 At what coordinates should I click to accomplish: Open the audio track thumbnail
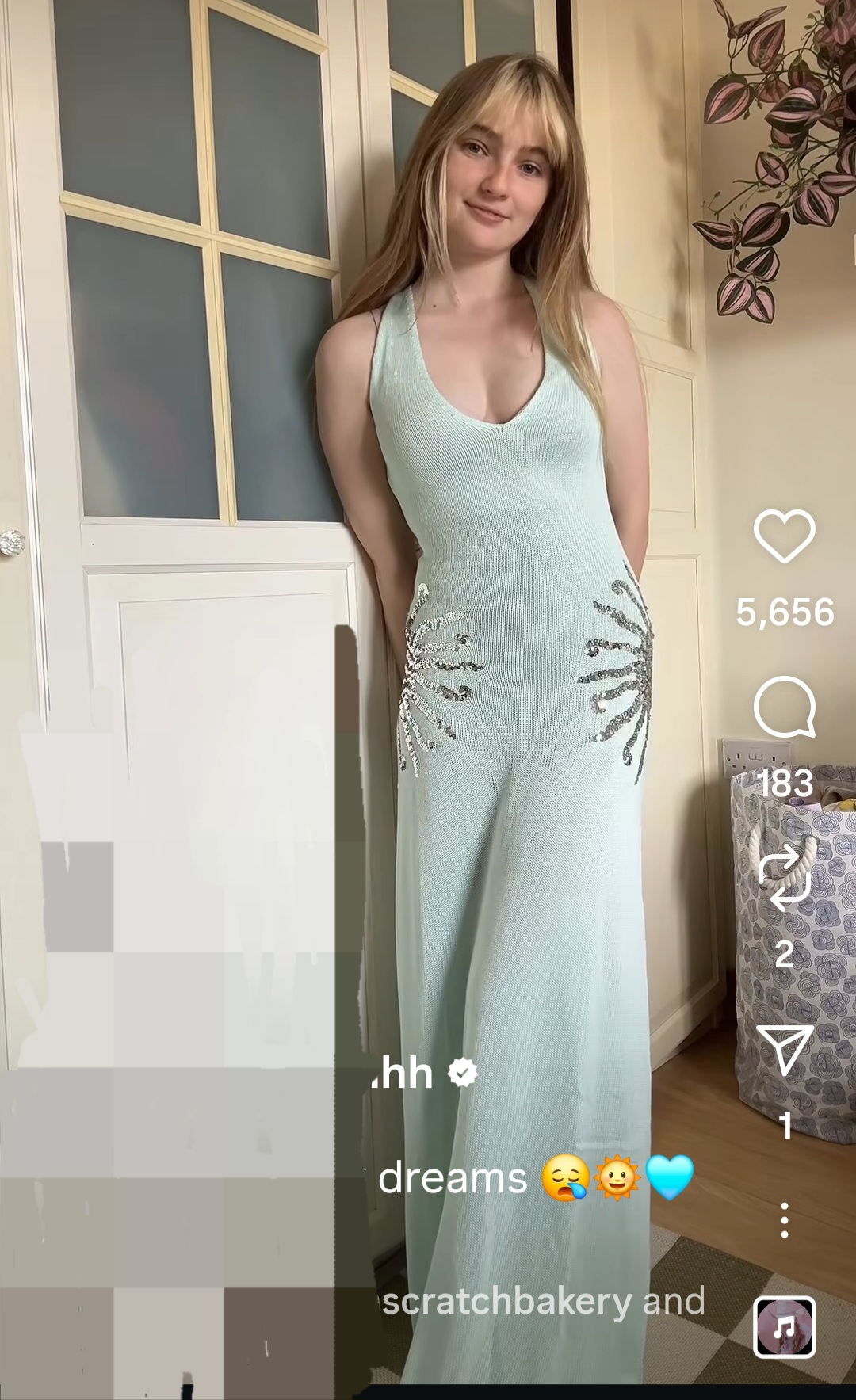click(x=784, y=1327)
